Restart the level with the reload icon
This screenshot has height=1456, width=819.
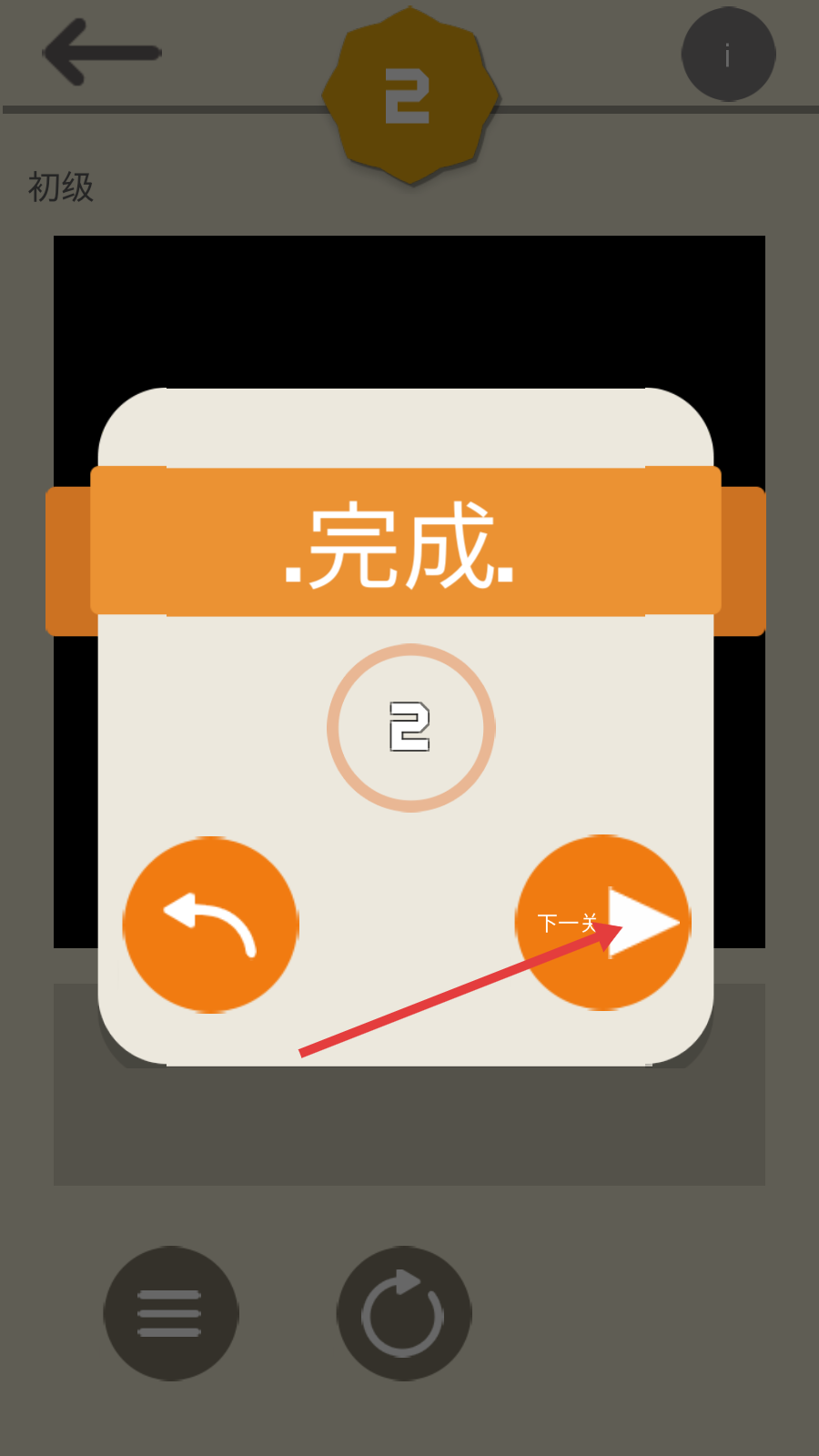point(404,1313)
